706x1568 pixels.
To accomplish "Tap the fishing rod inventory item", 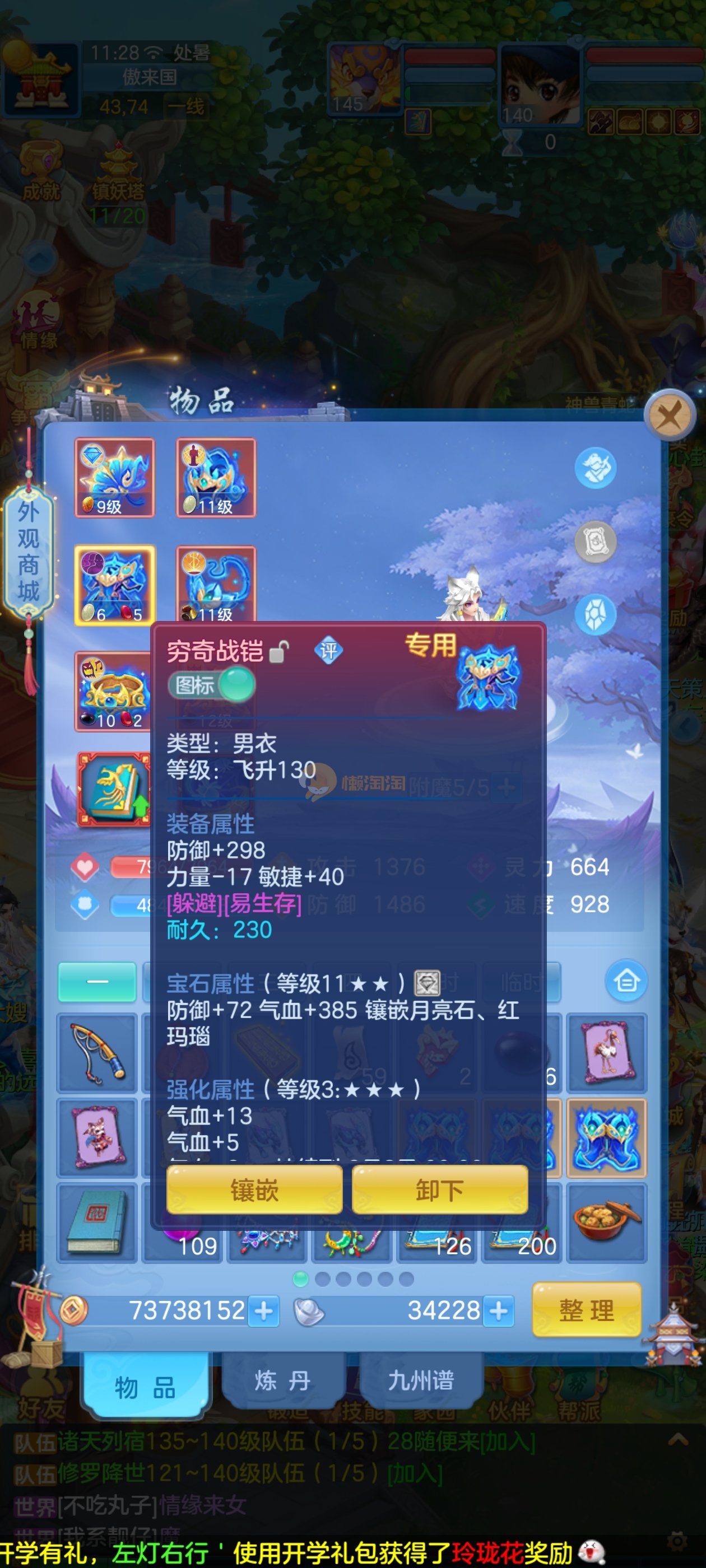I will (x=97, y=1053).
